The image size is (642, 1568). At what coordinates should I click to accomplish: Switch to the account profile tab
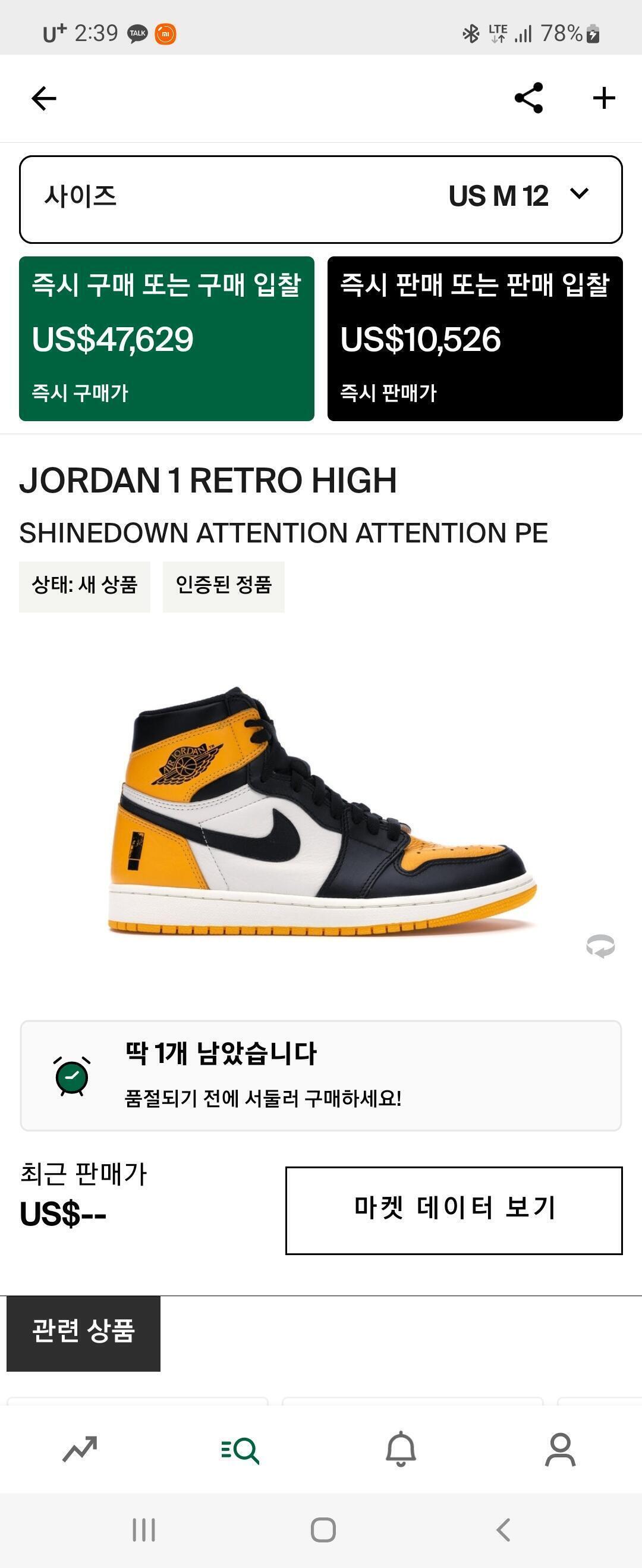[561, 1449]
